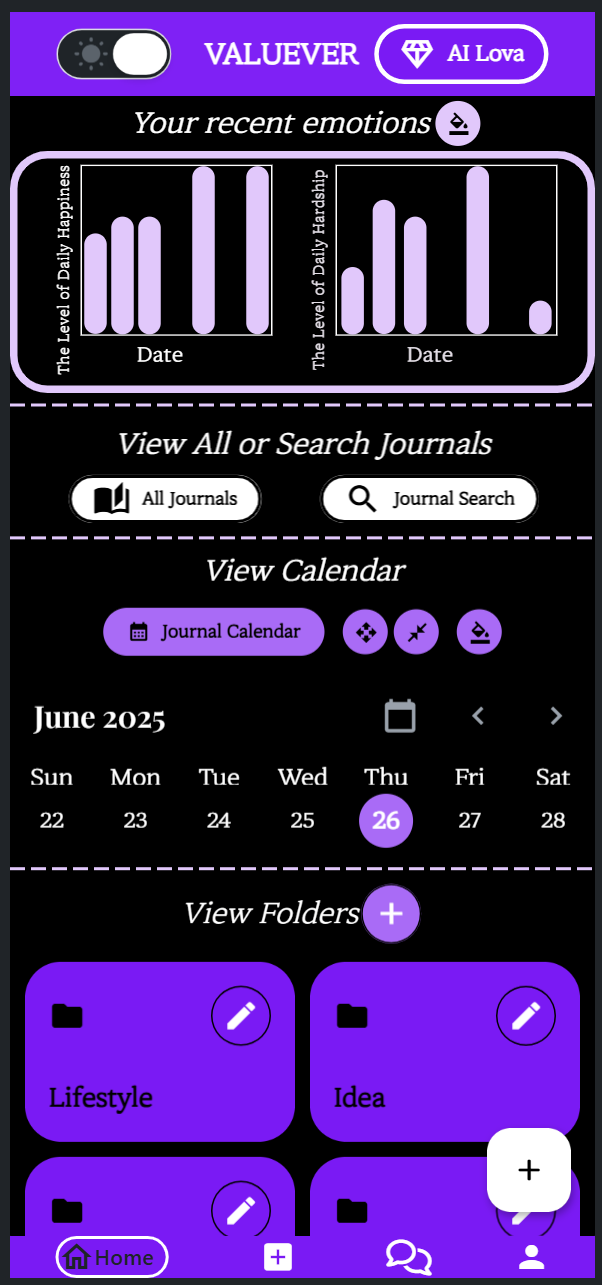Select Friday 27 on the calendar
602x1285 pixels.
(469, 821)
